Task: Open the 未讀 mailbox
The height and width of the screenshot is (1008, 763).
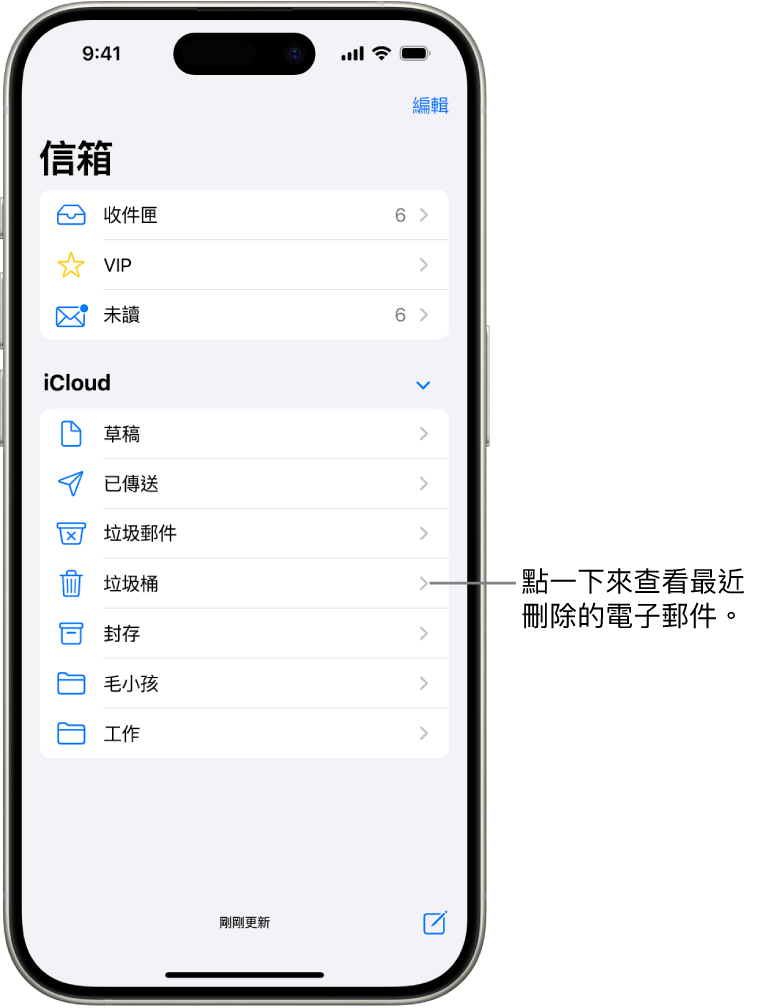Action: pos(244,315)
